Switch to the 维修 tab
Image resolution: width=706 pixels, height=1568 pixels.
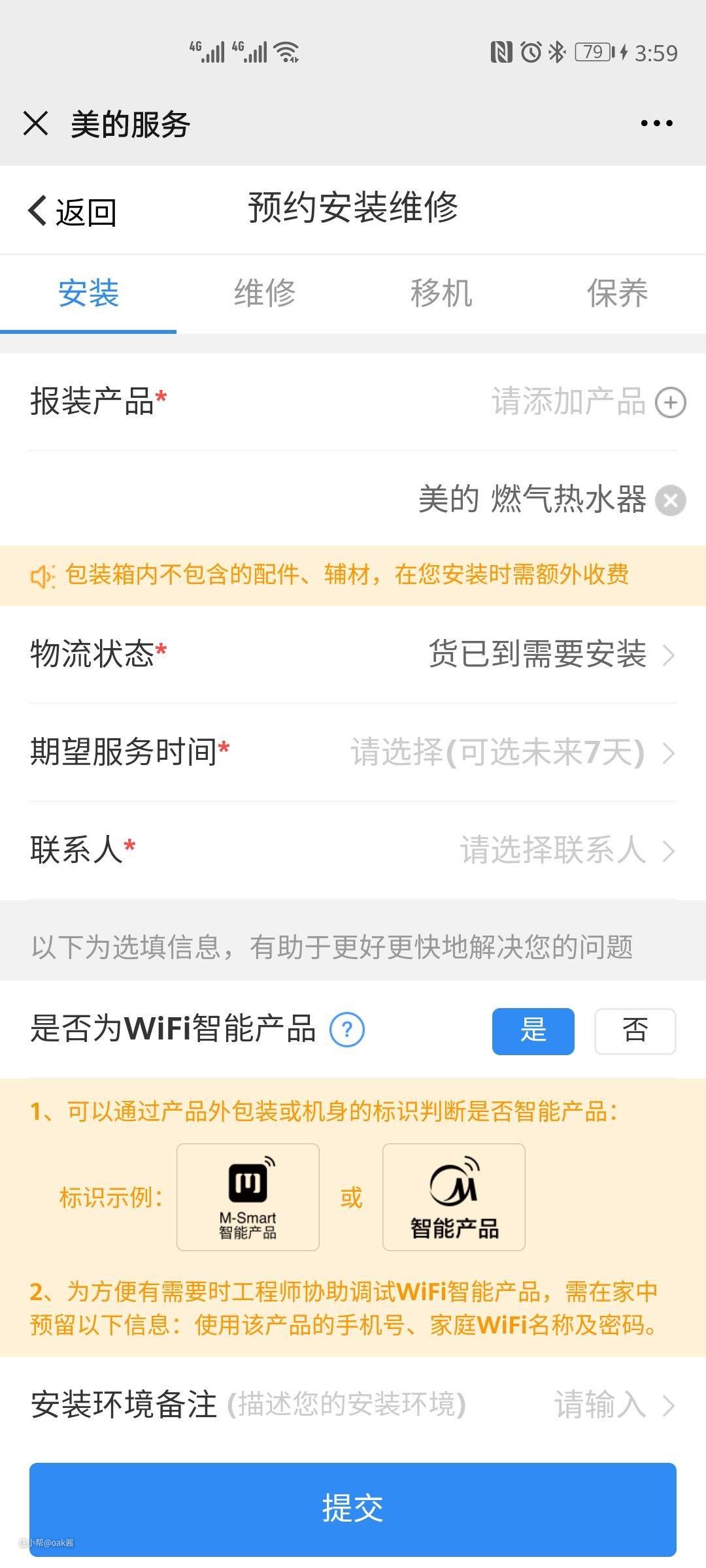coord(265,293)
